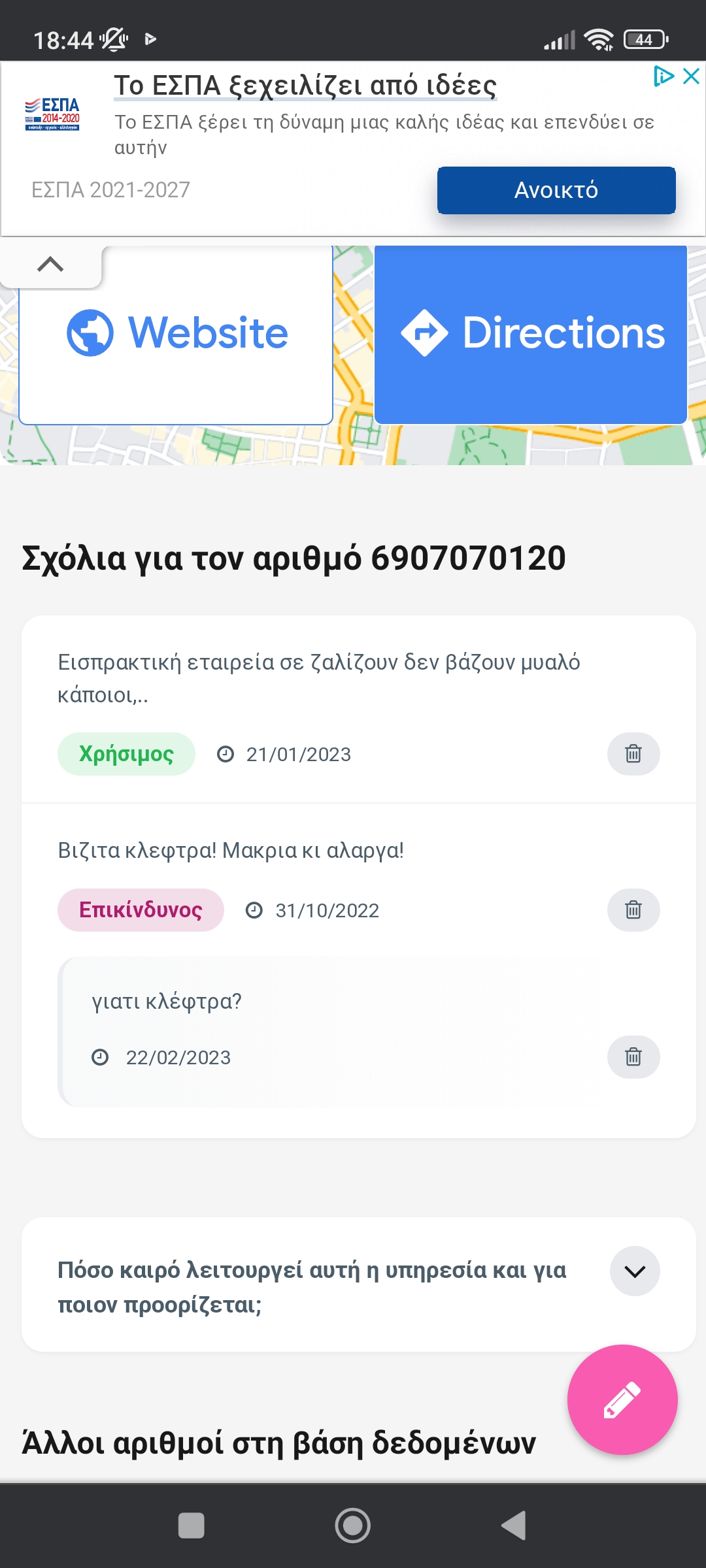Open the AdChoices info icon
Screen dimensions: 706x1568
(664, 76)
